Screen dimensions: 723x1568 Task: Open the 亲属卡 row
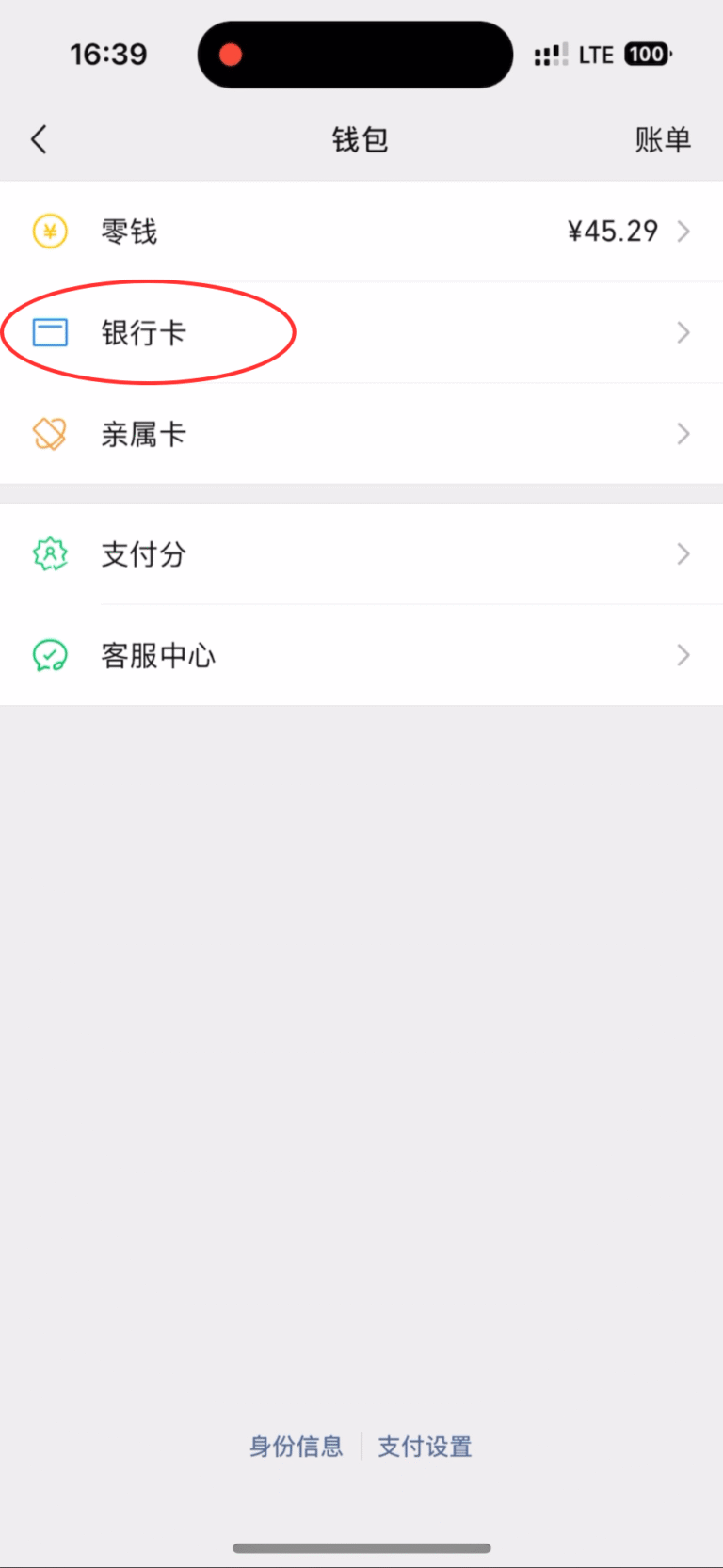pyautogui.click(x=361, y=434)
